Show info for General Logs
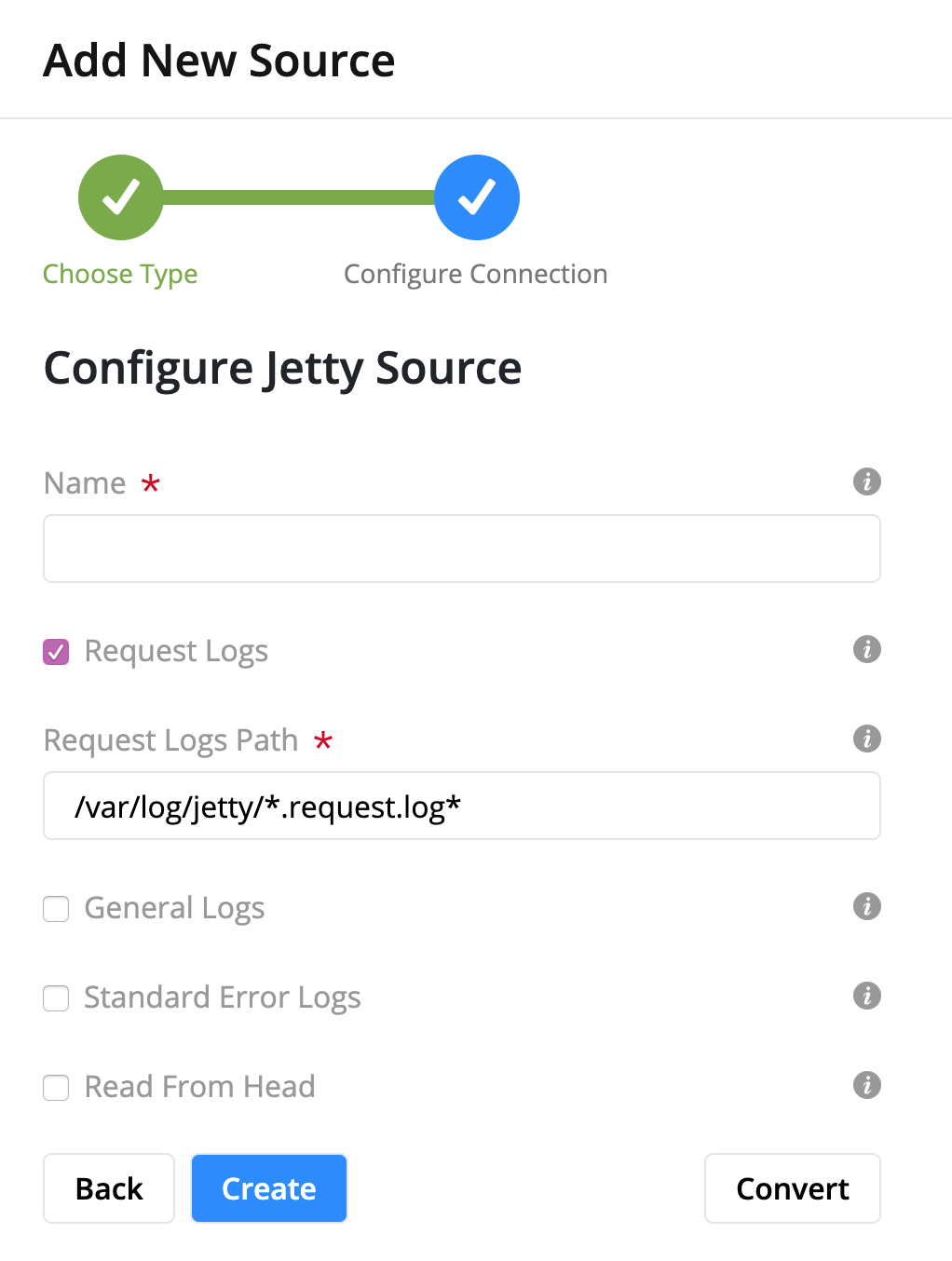 tap(866, 906)
